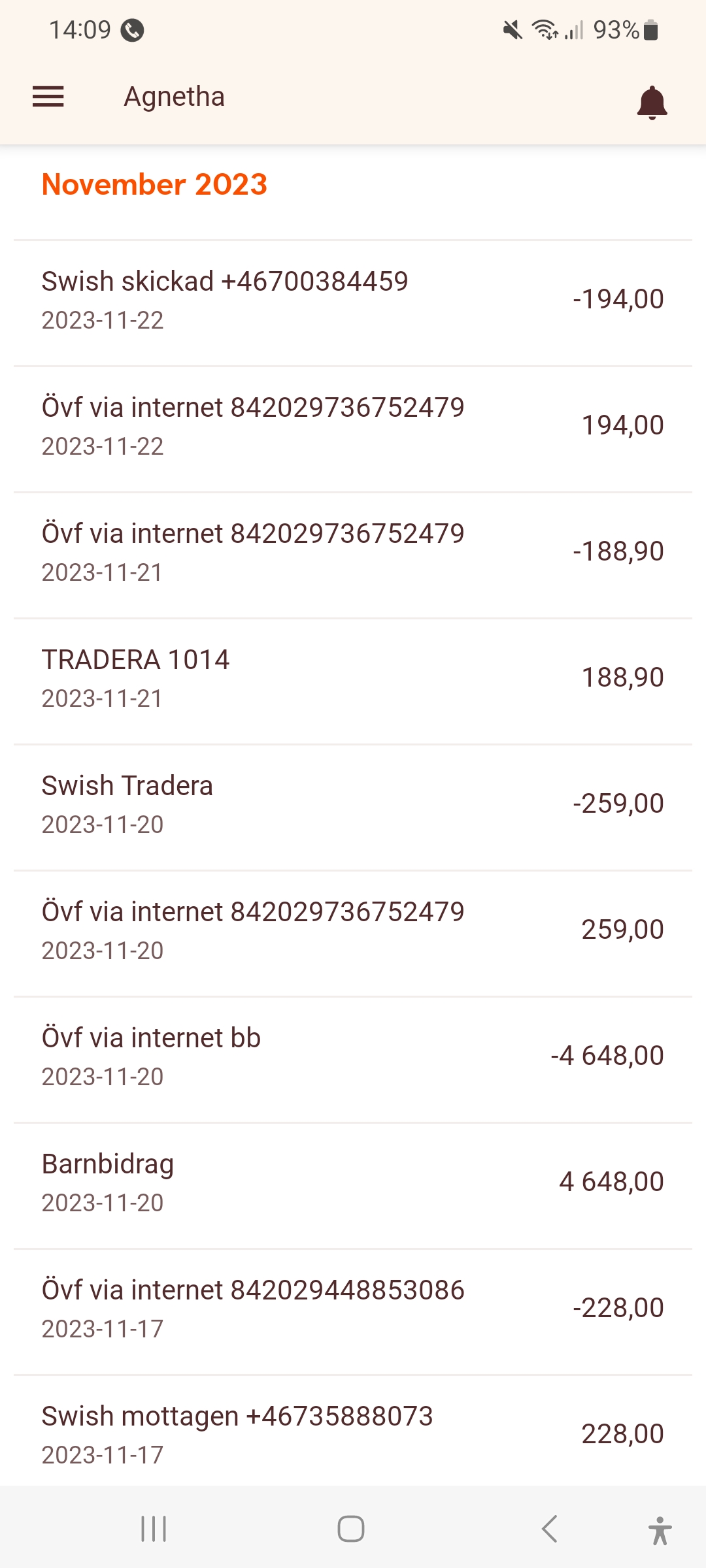Open the Swish Tradera payment
This screenshot has width=706, height=1568.
point(353,804)
